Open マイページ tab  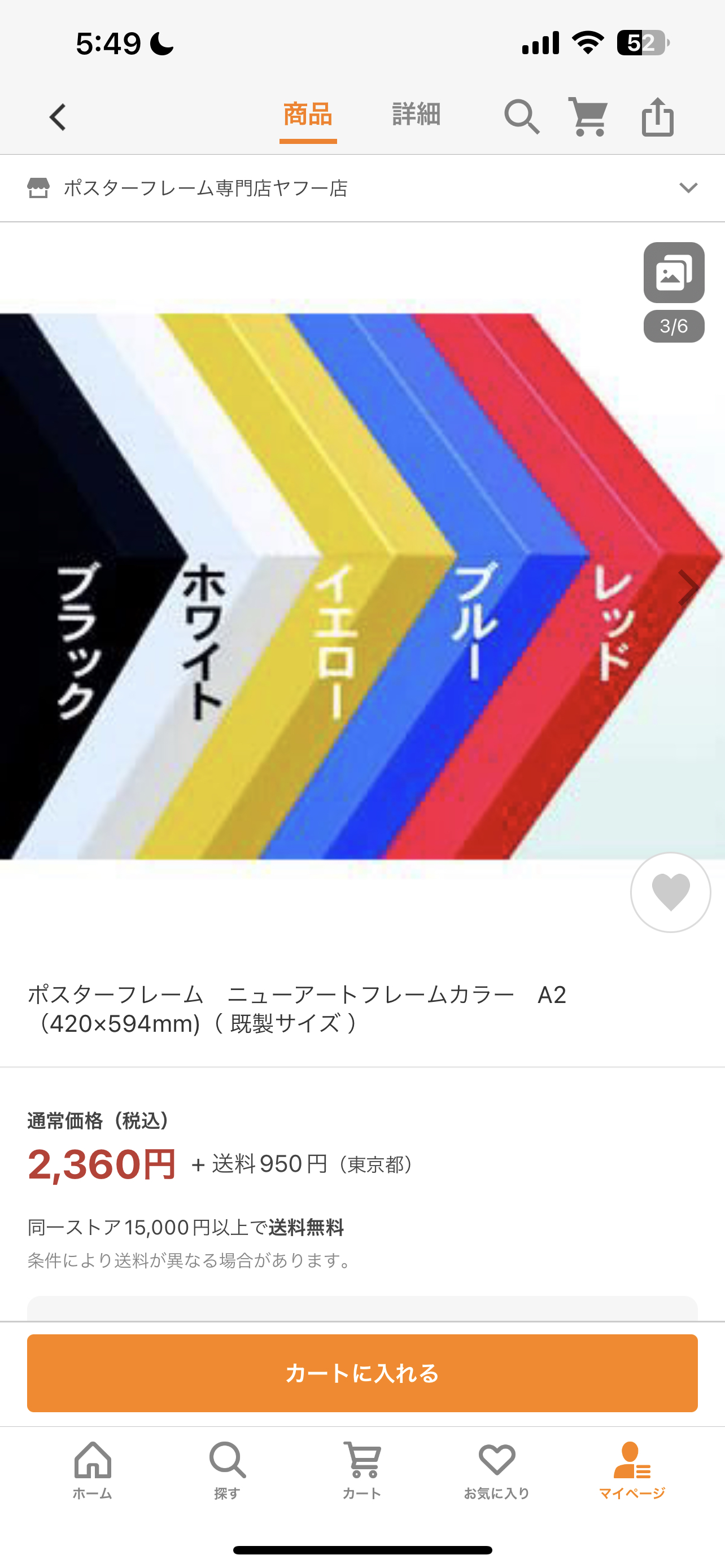tap(632, 1469)
